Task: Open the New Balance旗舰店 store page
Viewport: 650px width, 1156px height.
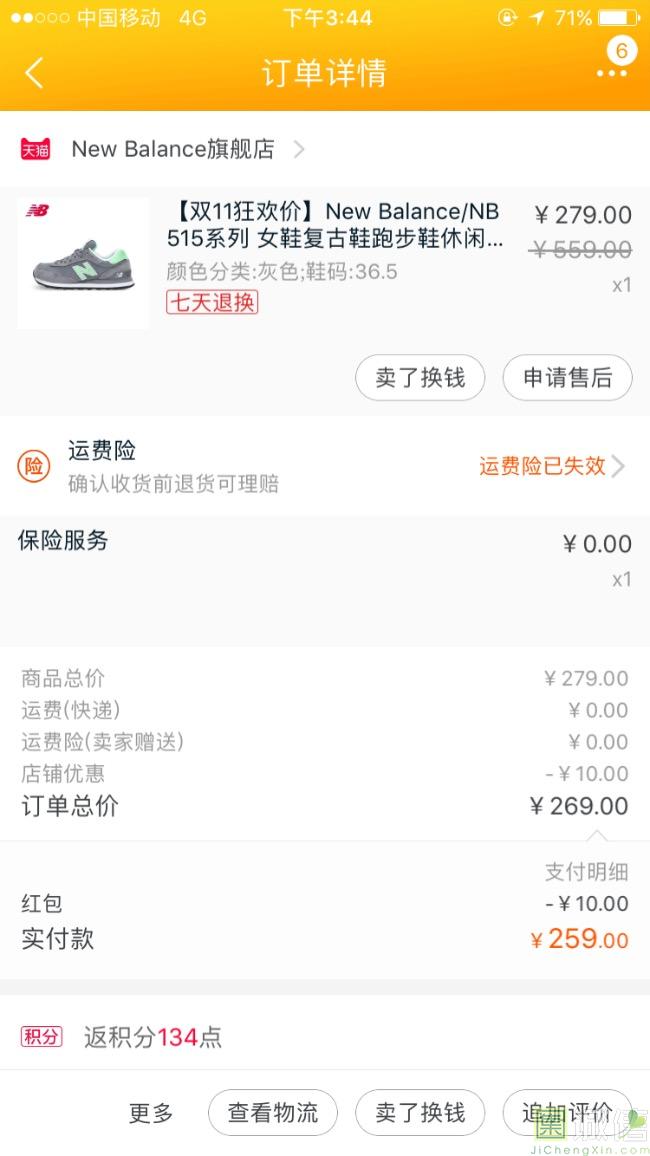Action: 172,149
